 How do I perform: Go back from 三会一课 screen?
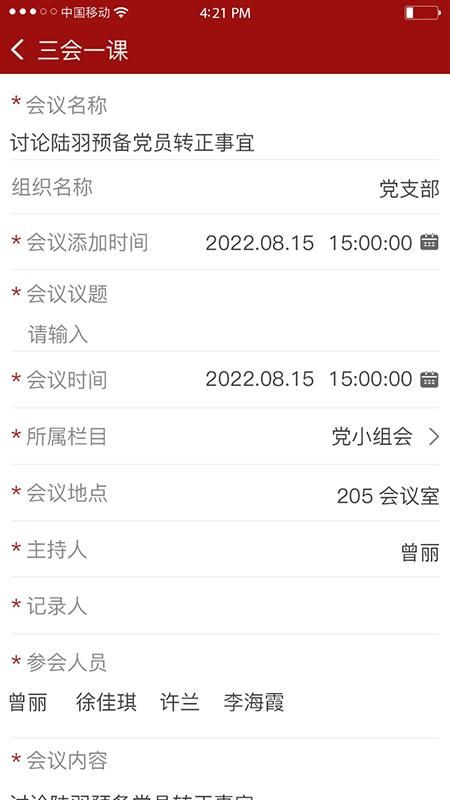coord(17,51)
